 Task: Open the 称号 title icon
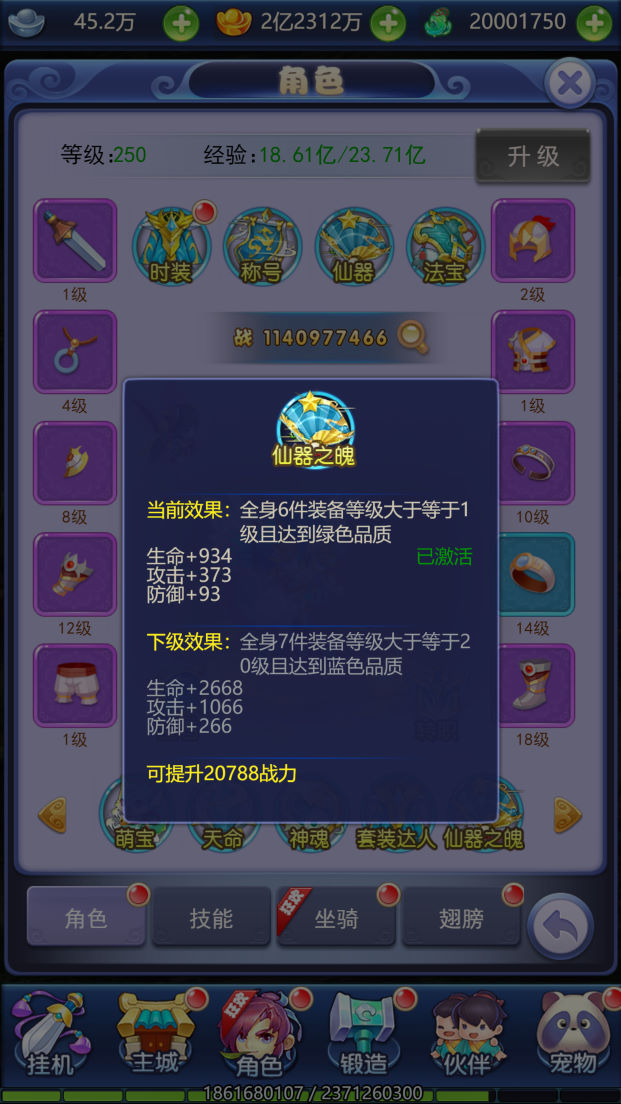(x=262, y=245)
